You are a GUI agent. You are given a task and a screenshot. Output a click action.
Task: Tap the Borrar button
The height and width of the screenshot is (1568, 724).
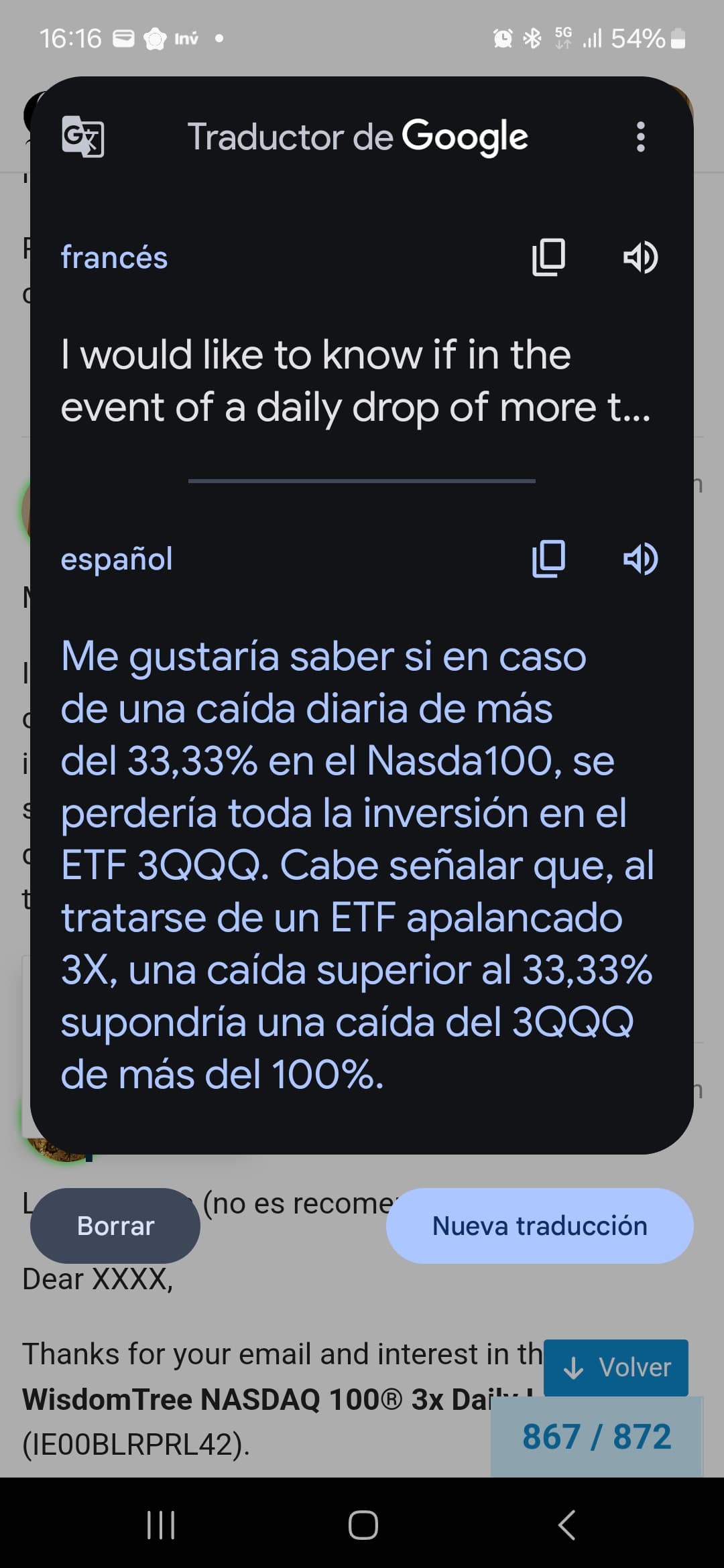[x=115, y=1226]
